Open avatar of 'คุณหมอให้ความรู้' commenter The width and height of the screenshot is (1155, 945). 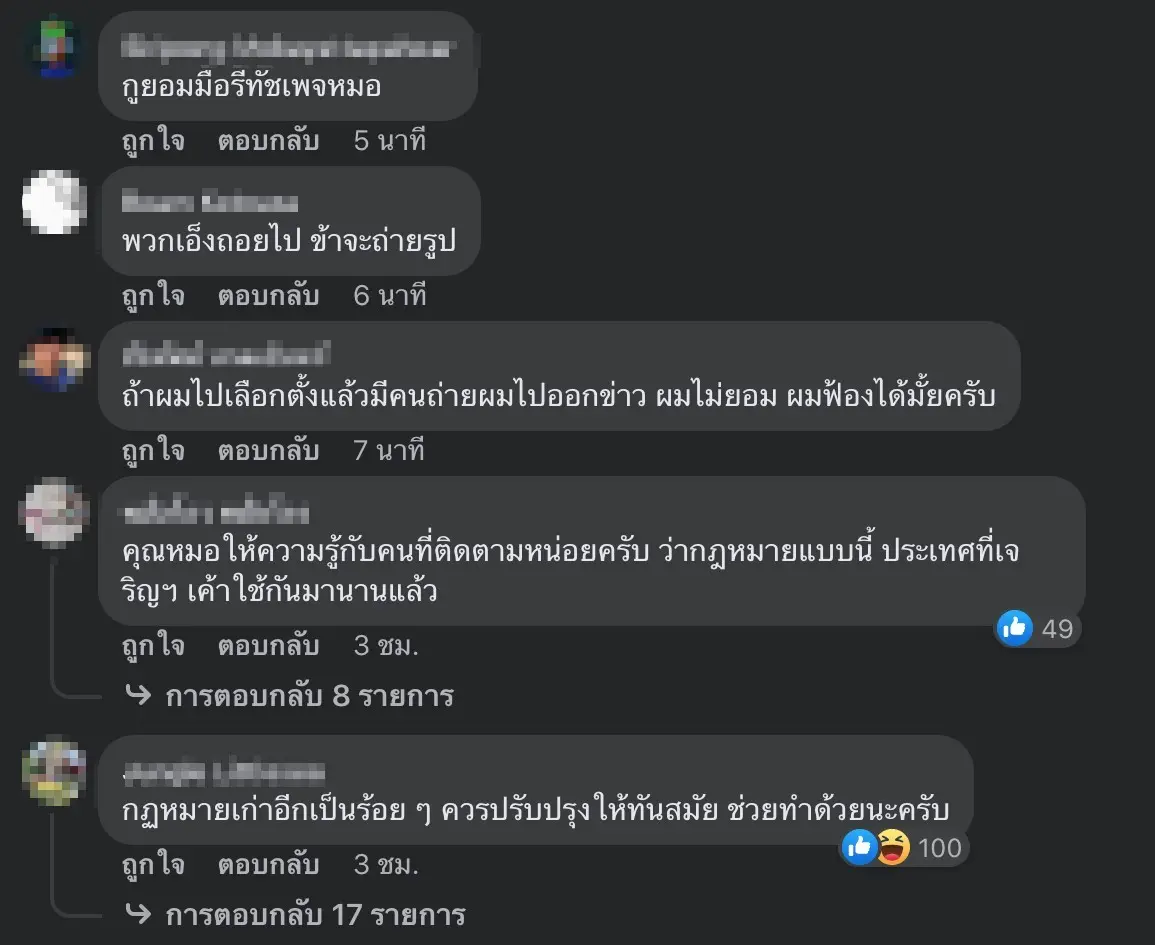56,513
